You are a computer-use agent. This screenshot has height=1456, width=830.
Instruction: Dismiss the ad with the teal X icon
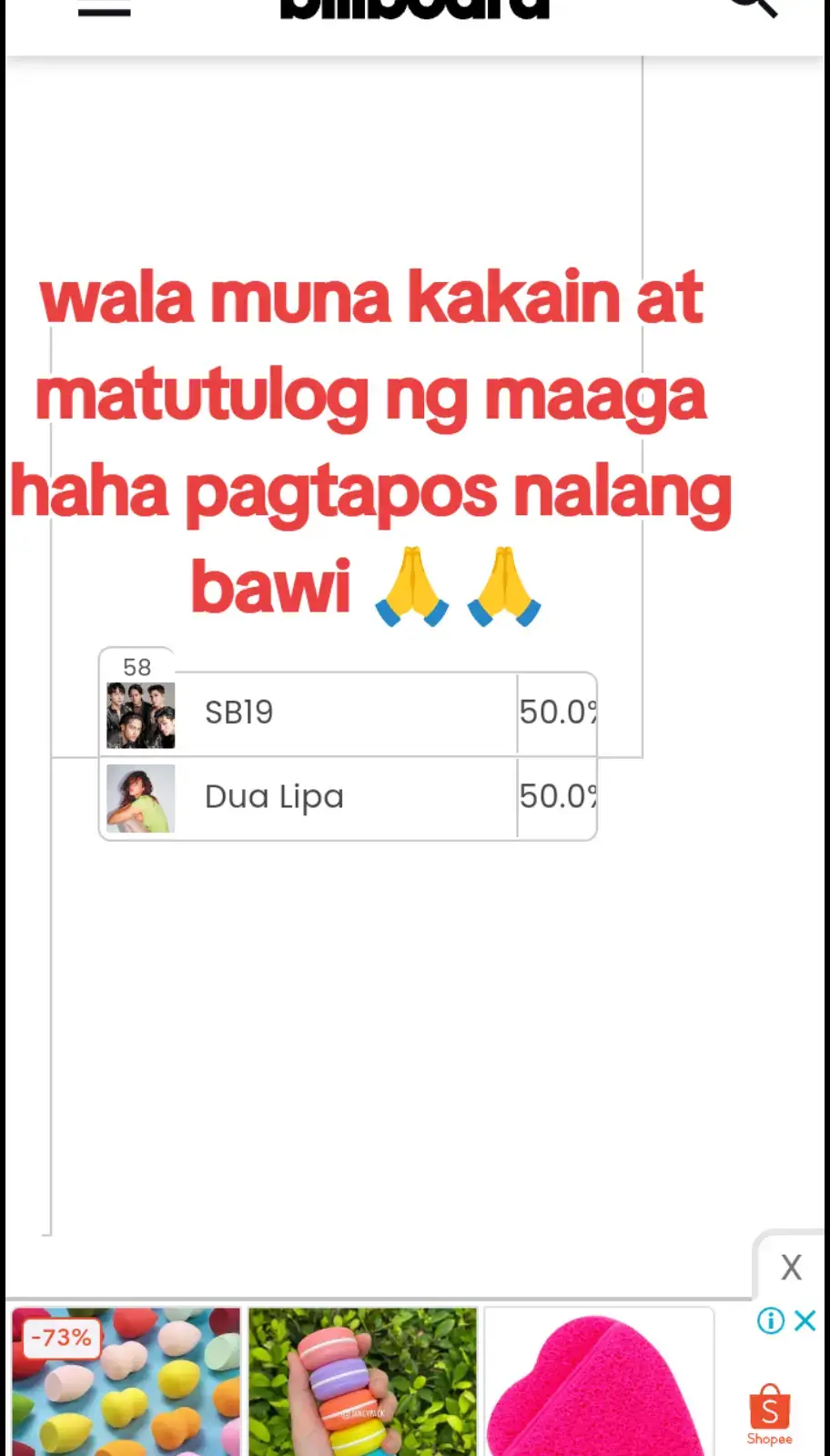pyautogui.click(x=805, y=1321)
